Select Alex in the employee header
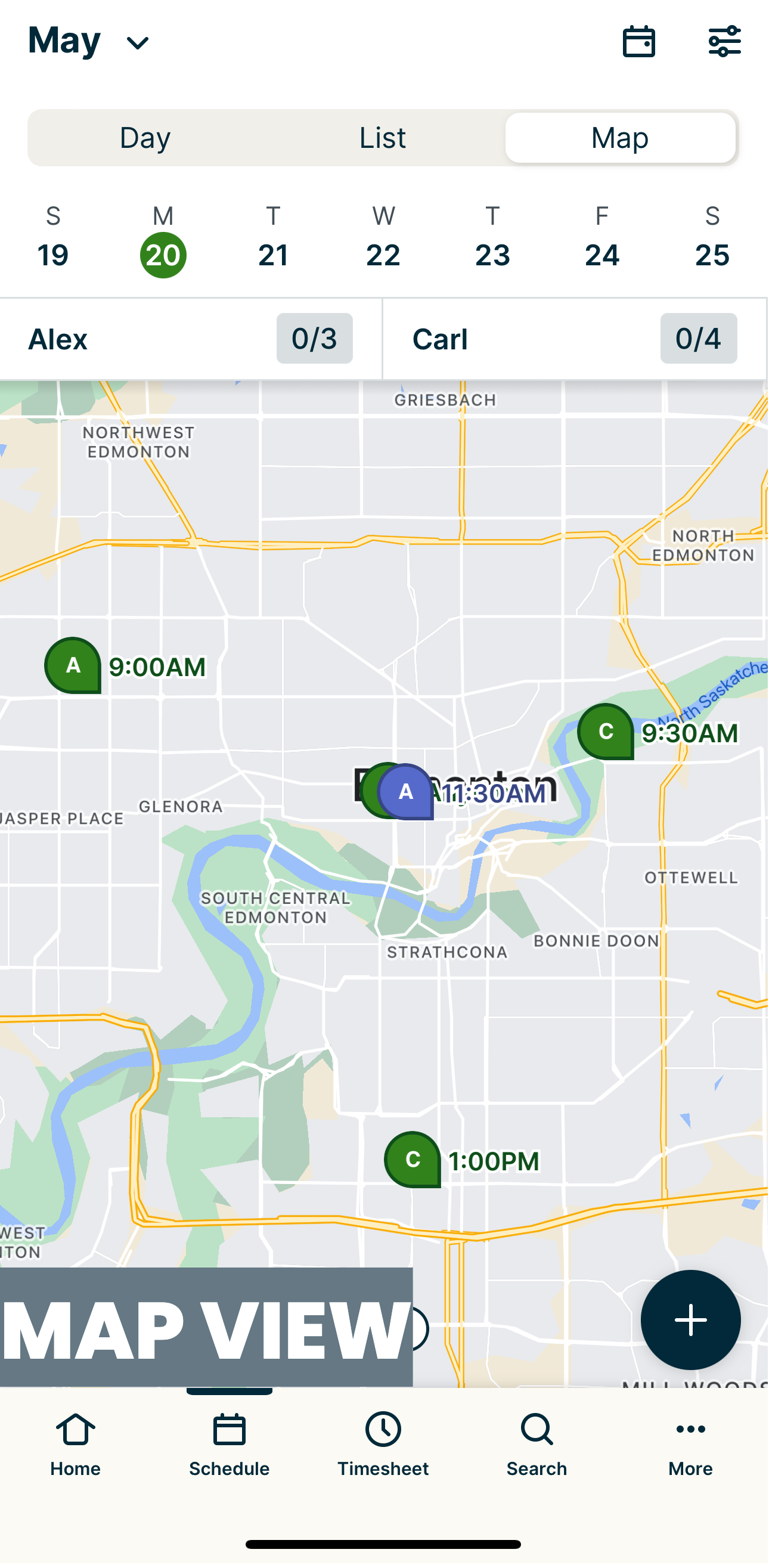This screenshot has height=1568, width=769. tap(58, 339)
